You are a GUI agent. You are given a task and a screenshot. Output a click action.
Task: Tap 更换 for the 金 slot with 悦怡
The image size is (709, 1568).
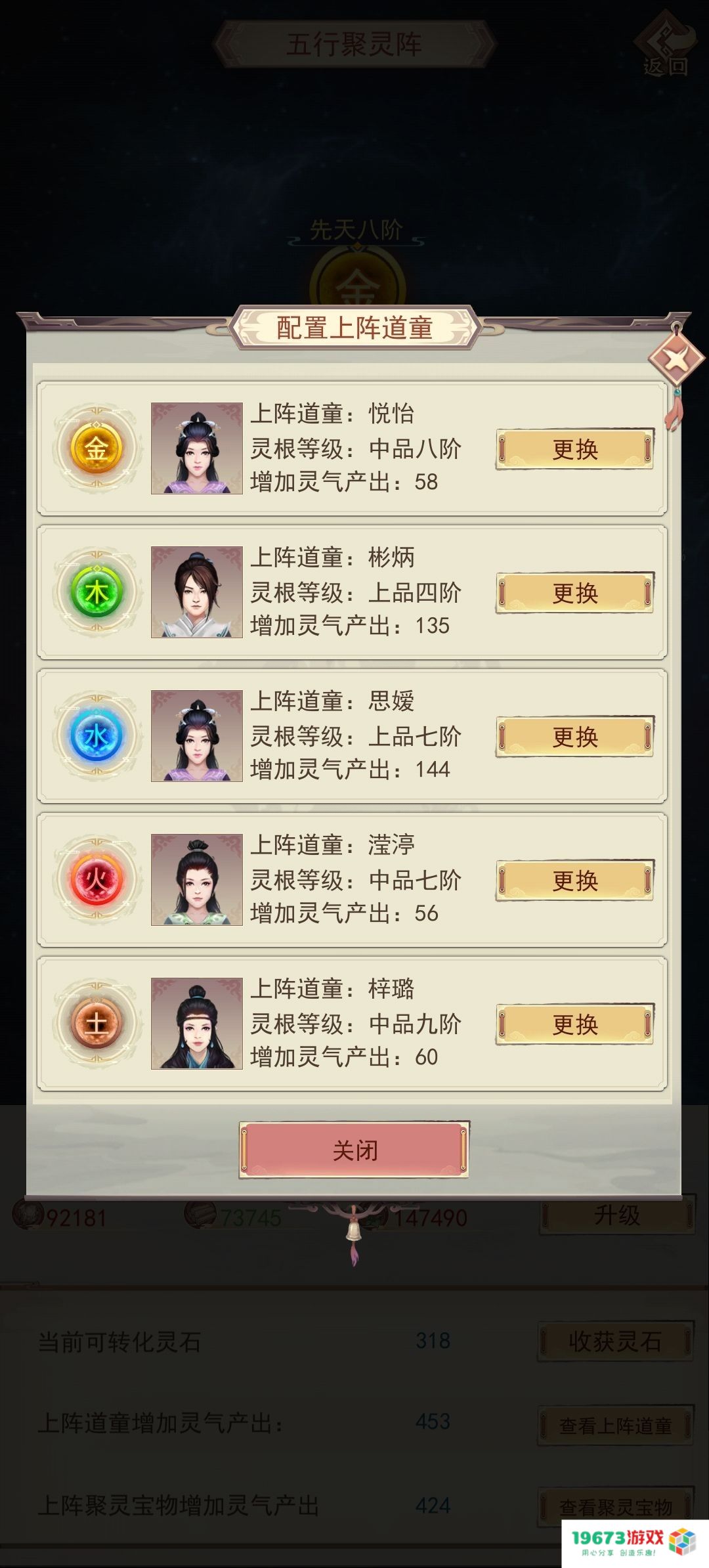(574, 449)
